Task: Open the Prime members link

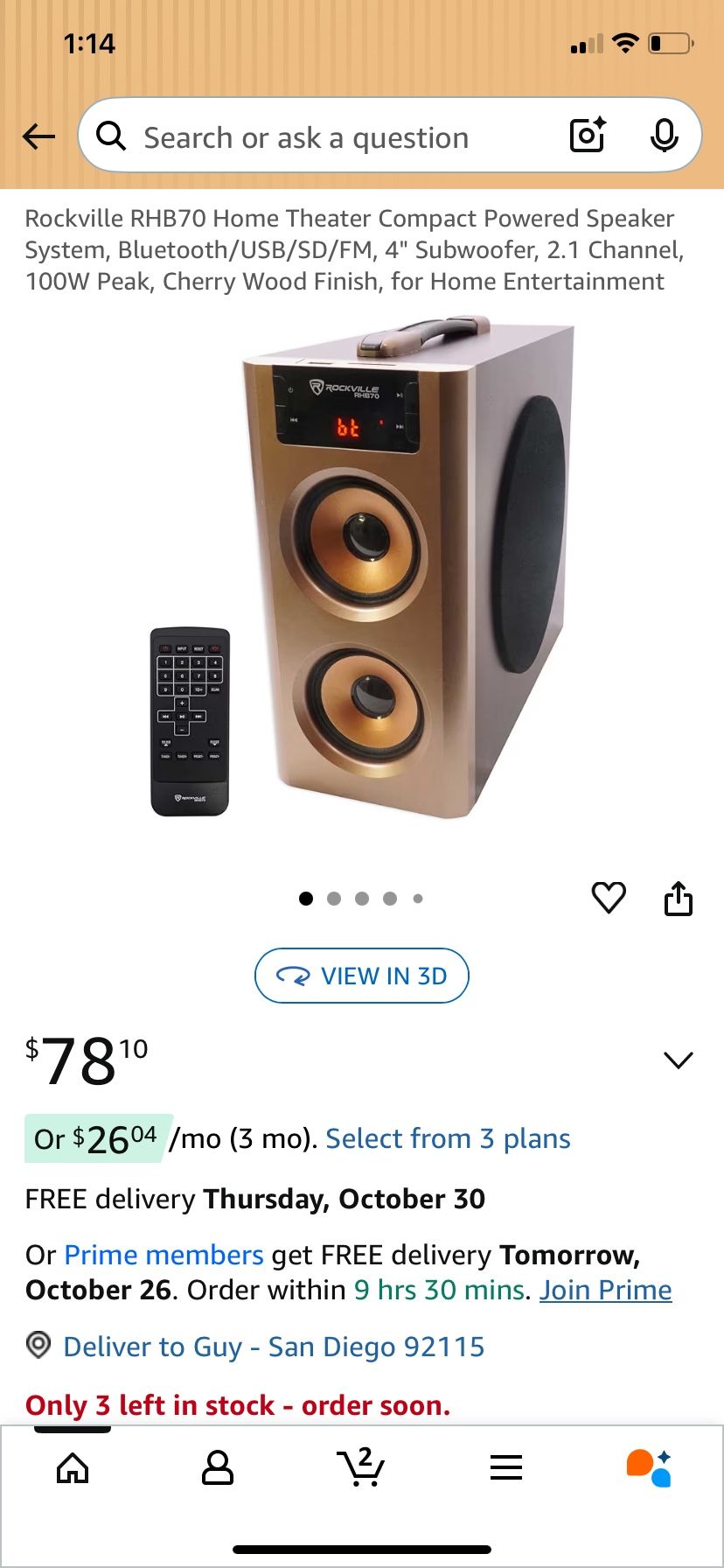Action: (163, 1255)
